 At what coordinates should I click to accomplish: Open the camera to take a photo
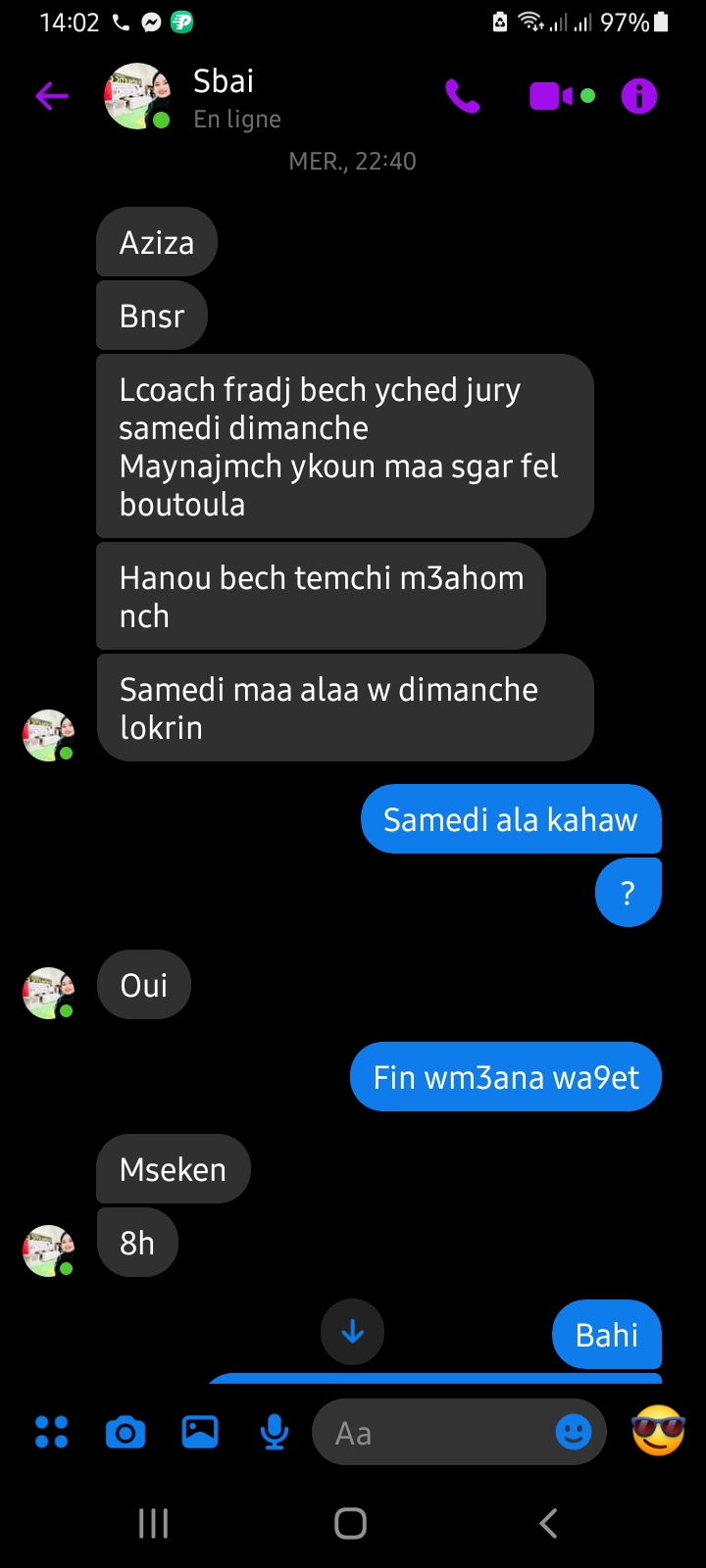point(126,1433)
